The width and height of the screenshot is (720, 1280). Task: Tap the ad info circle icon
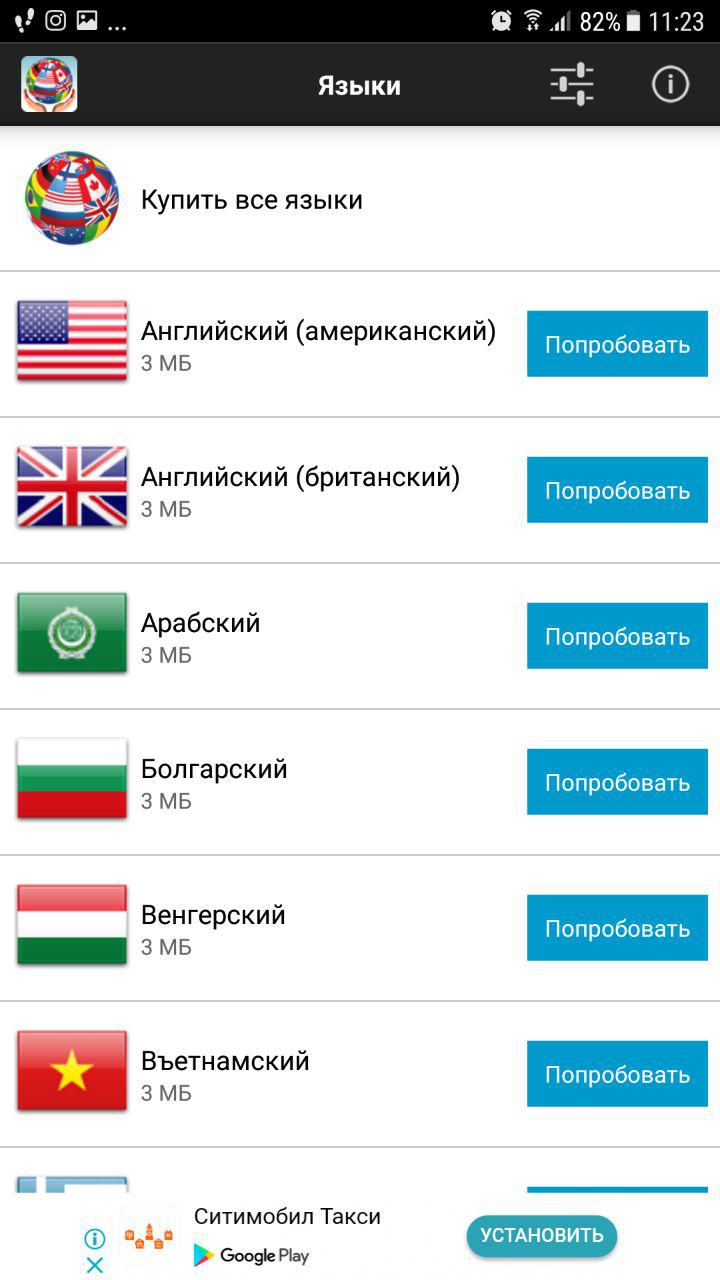click(96, 1237)
